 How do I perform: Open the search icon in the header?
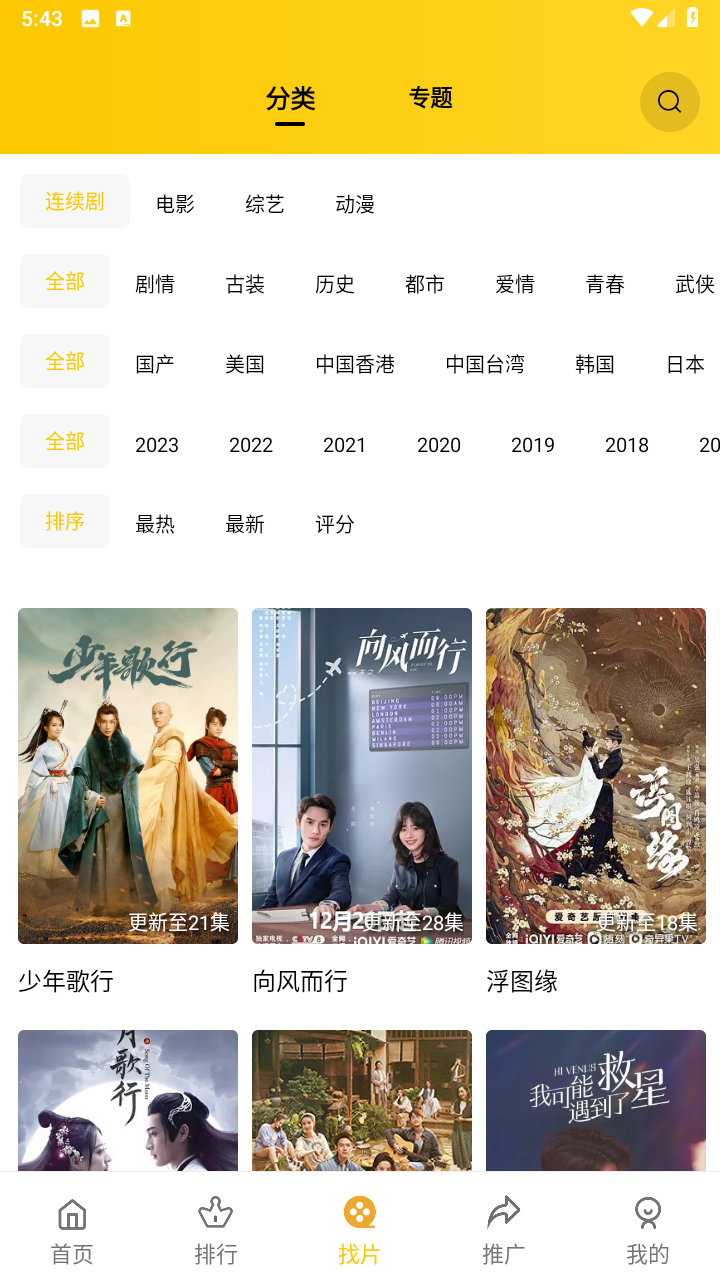point(669,102)
